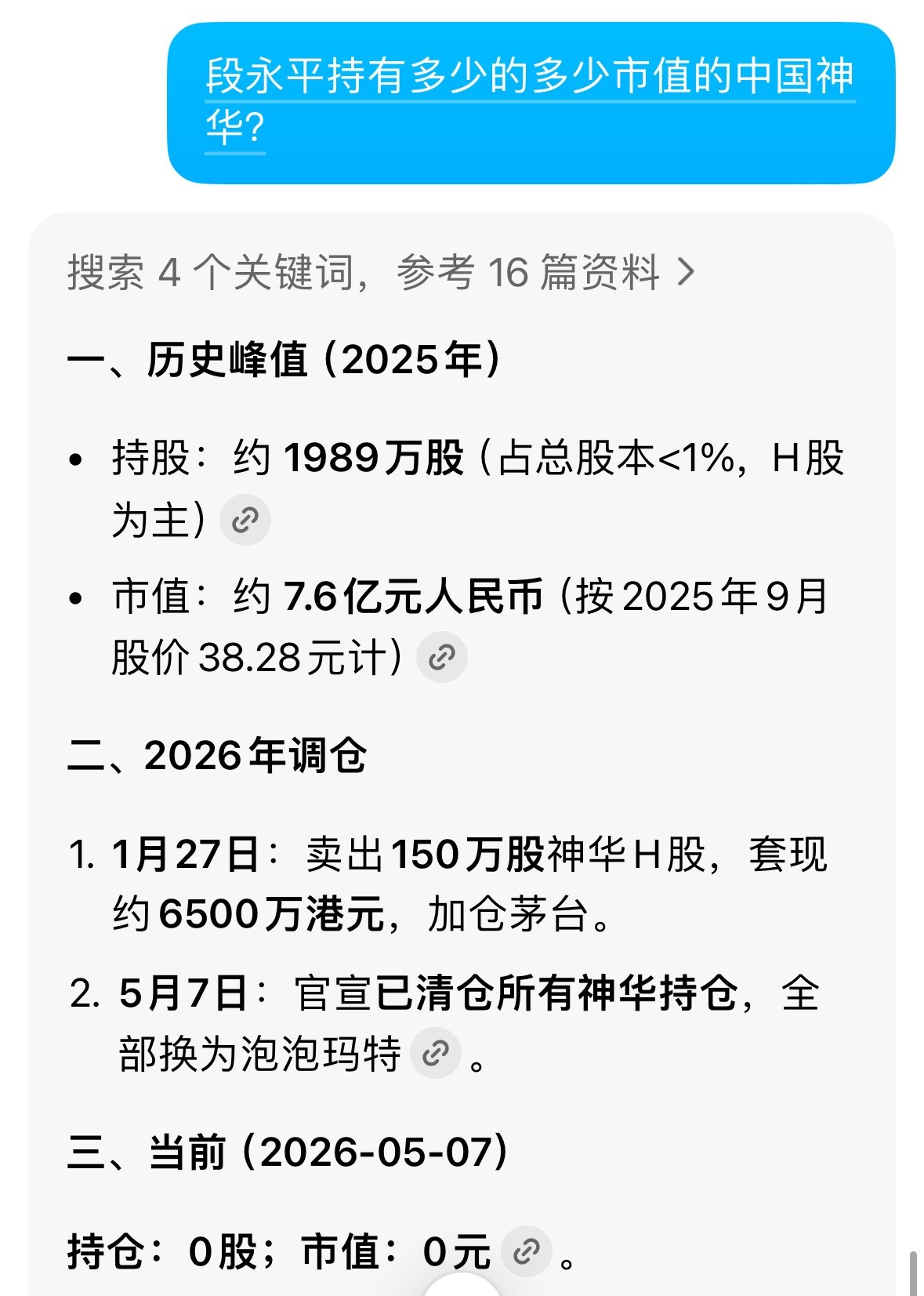Open the source link after 股价 38.28 元计）
924x1296 pixels.
click(x=442, y=657)
